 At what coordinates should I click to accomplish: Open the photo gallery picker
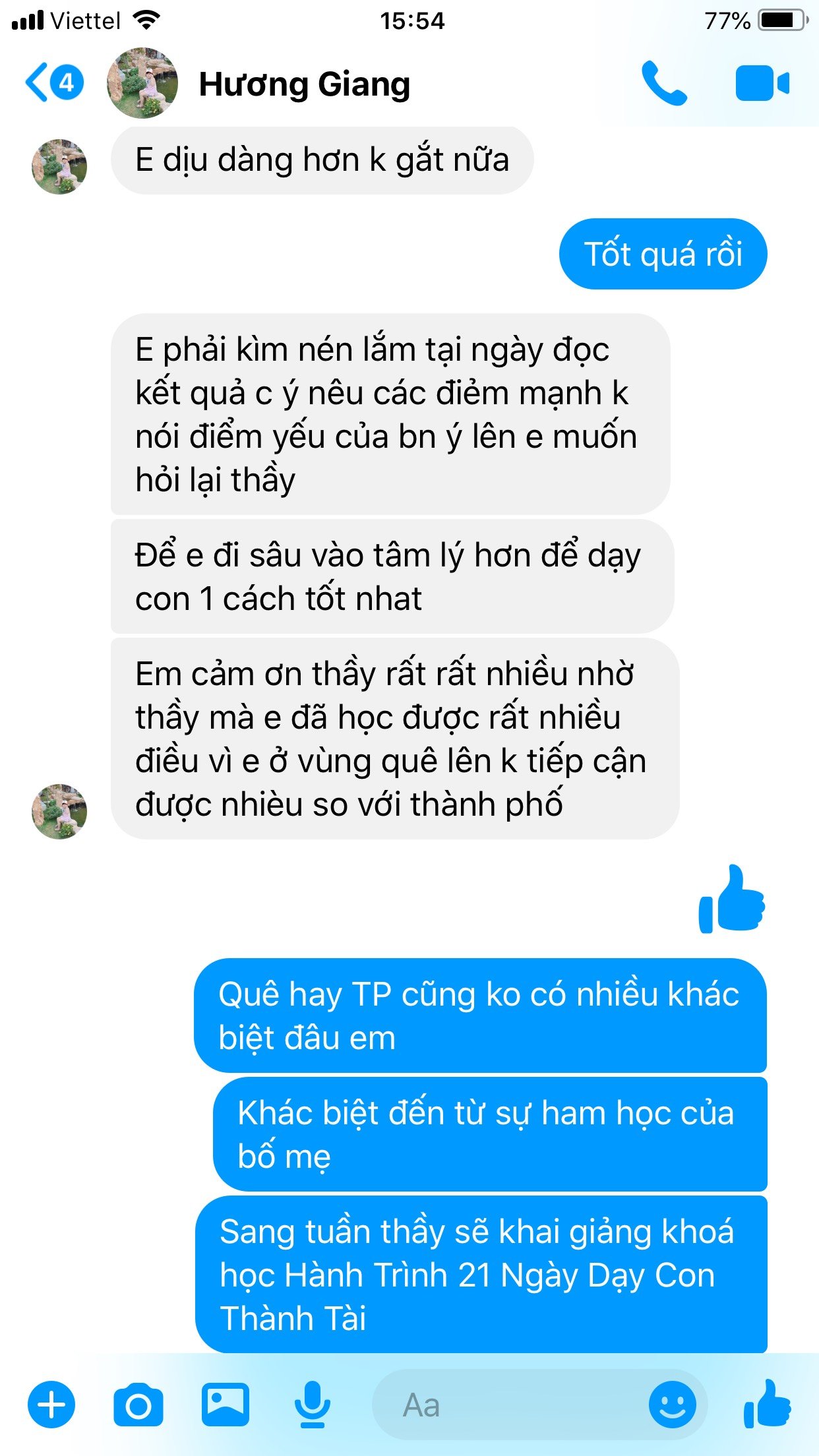click(226, 1405)
